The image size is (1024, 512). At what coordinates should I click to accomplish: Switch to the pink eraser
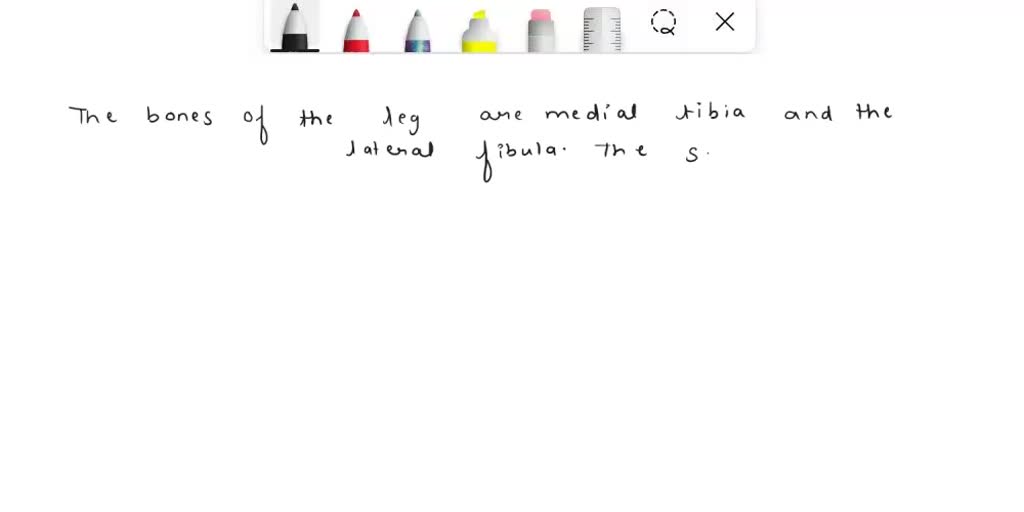tap(540, 30)
